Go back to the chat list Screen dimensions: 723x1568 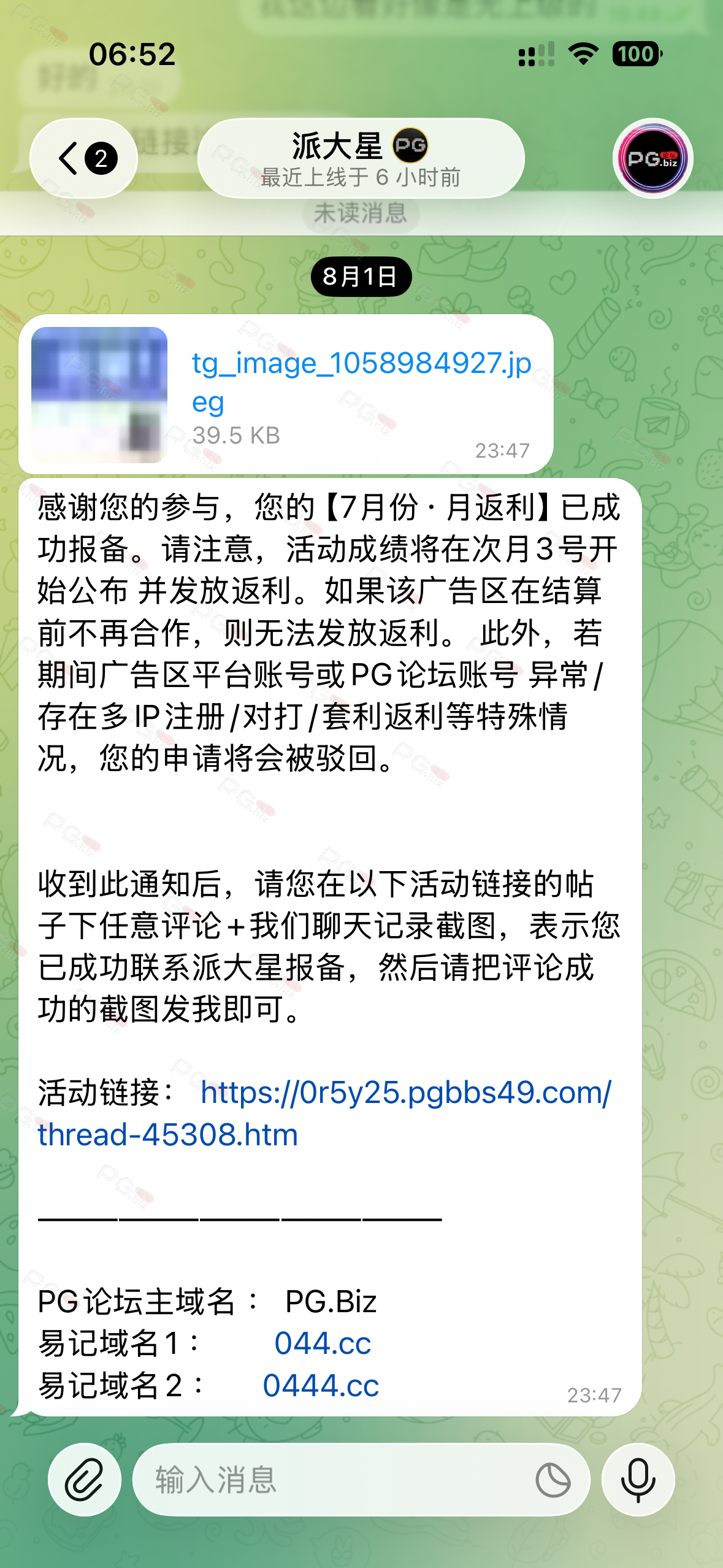pyautogui.click(x=84, y=158)
